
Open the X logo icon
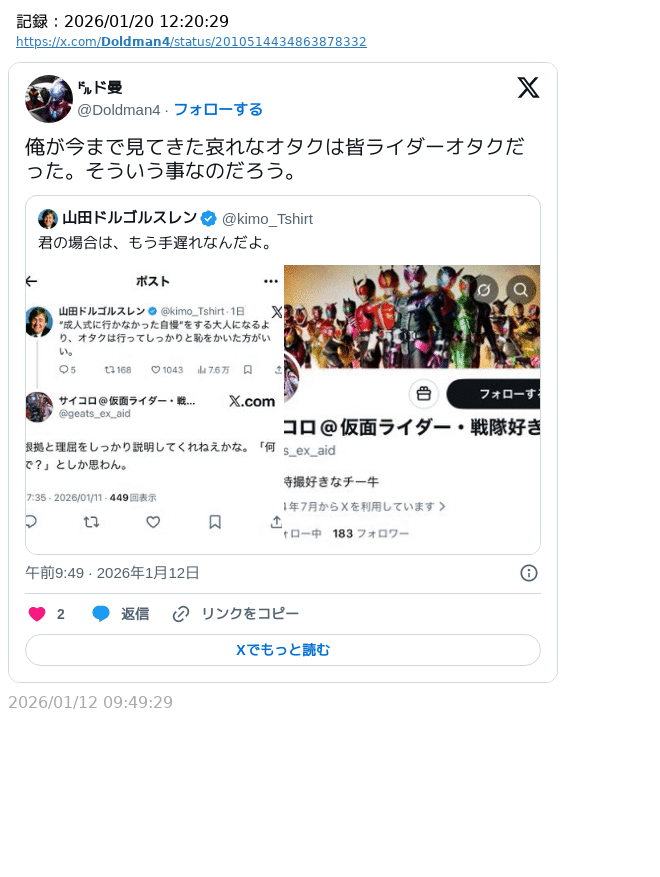(528, 88)
